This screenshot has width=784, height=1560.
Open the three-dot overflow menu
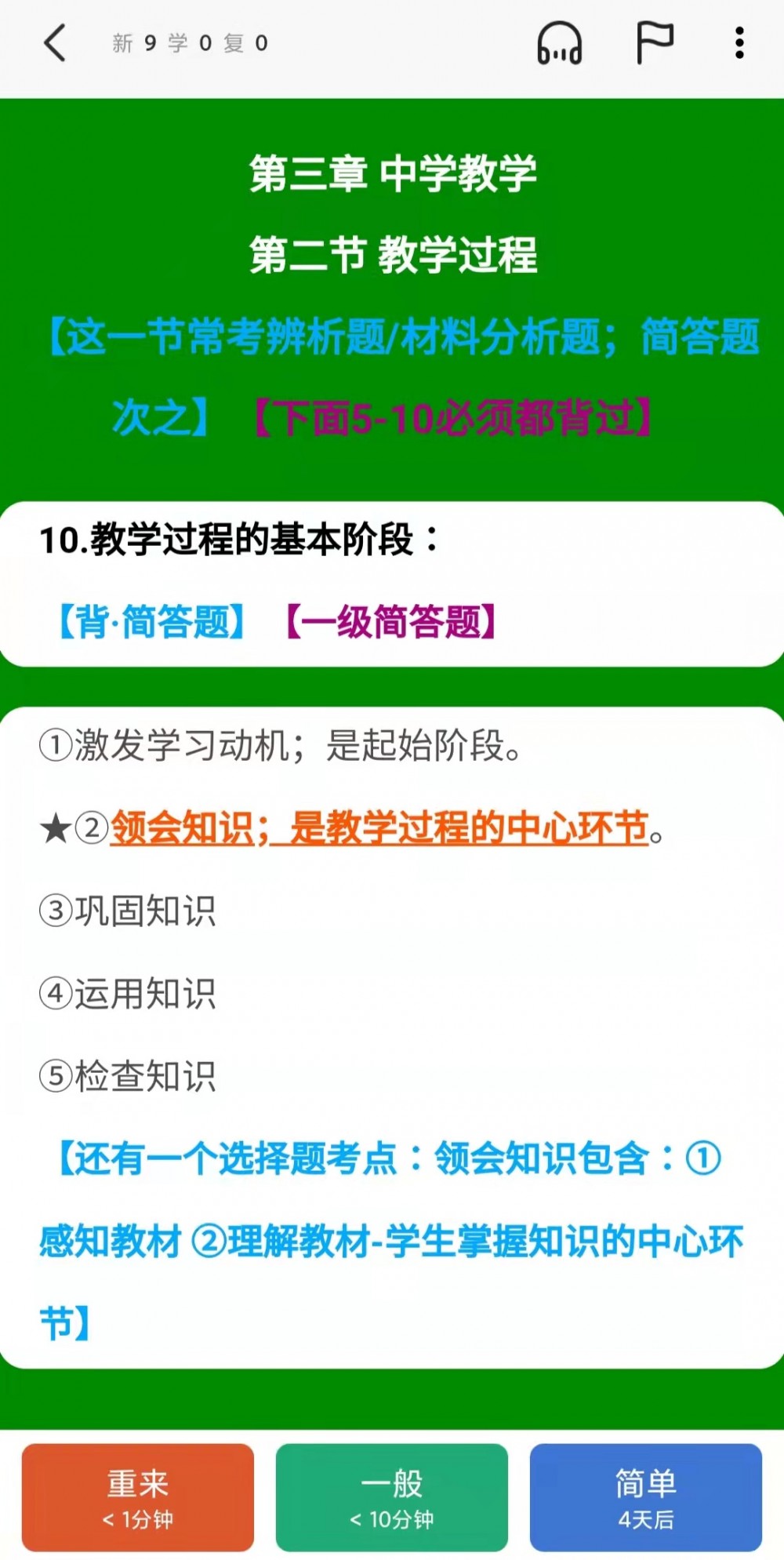(739, 43)
